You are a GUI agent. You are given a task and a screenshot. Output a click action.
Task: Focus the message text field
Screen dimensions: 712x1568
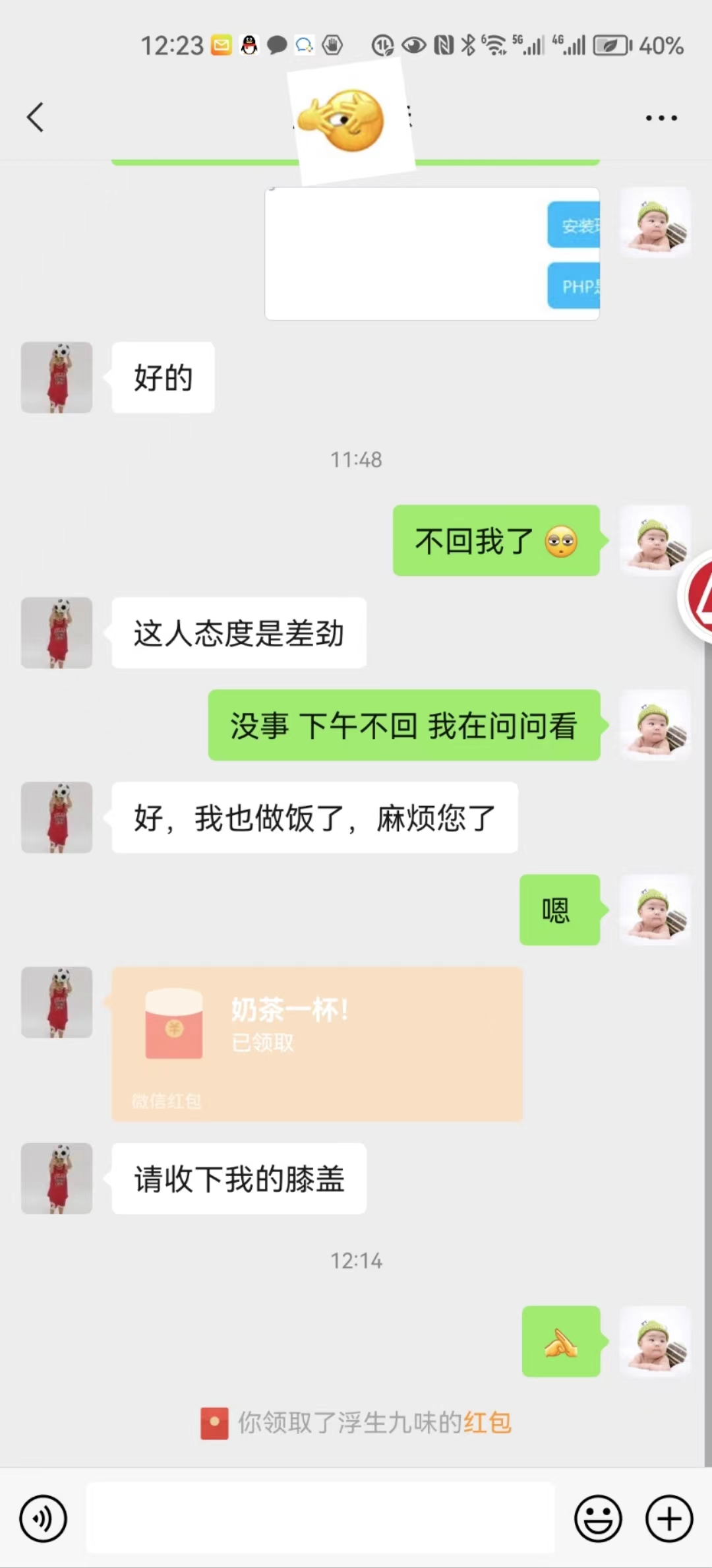(x=320, y=1519)
